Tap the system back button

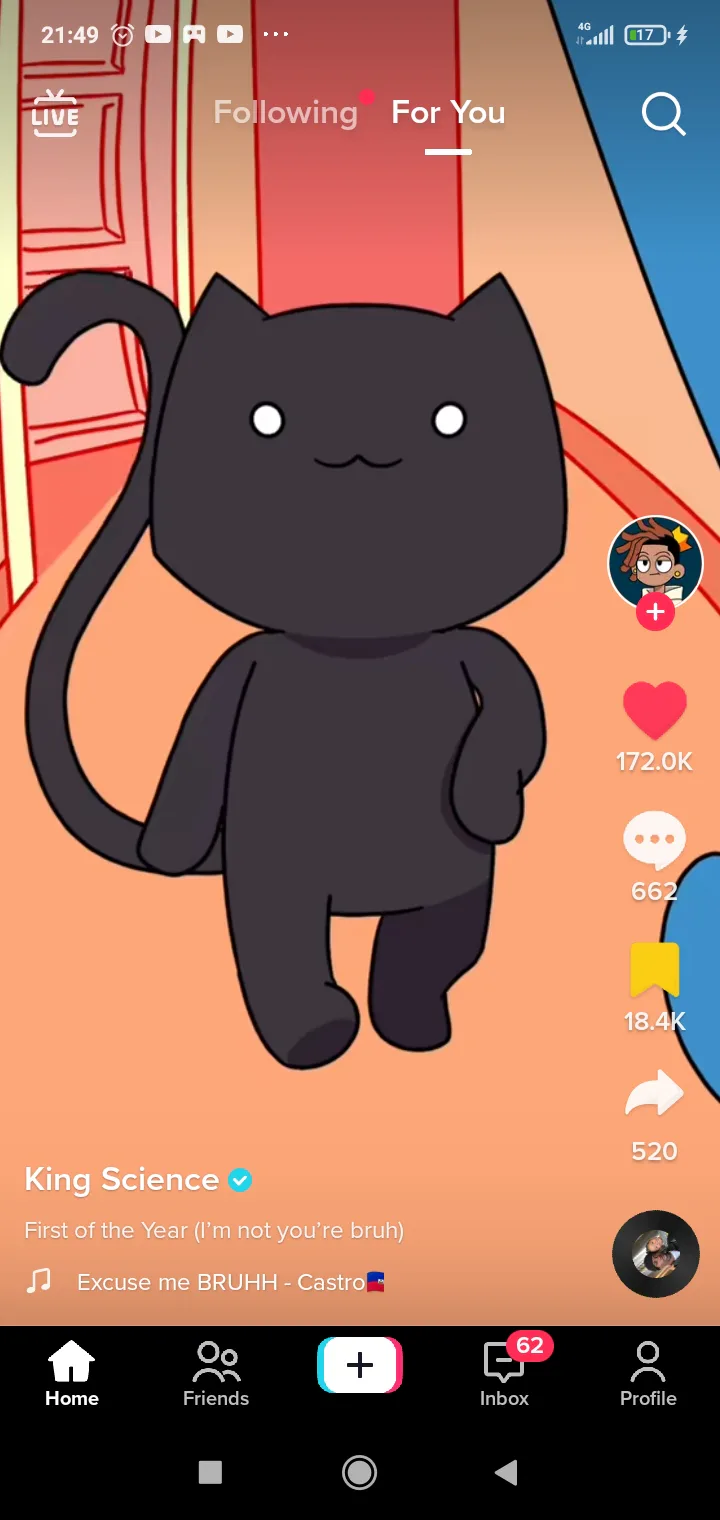pyautogui.click(x=507, y=1472)
